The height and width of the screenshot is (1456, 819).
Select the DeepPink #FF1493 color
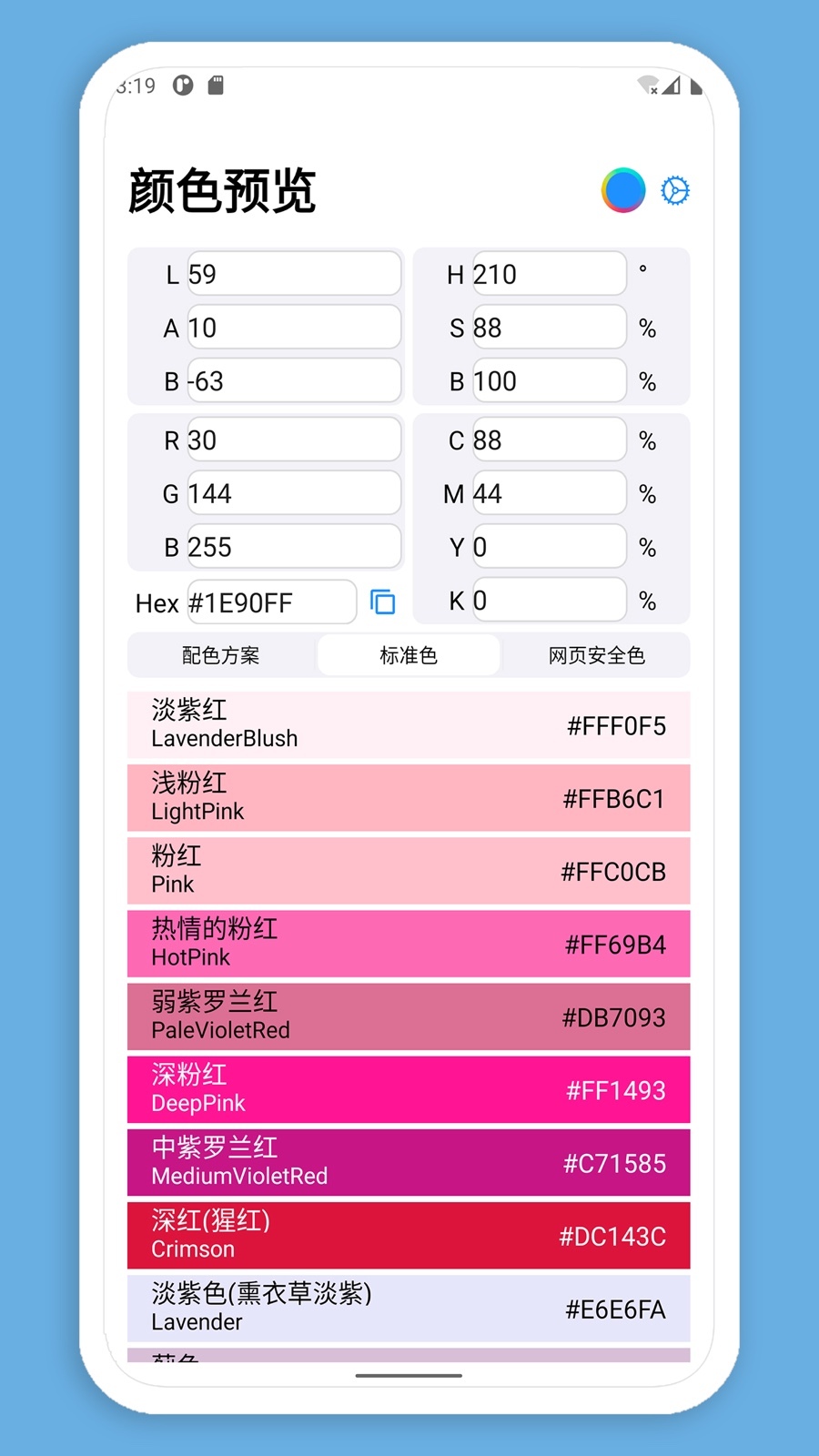point(409,1089)
